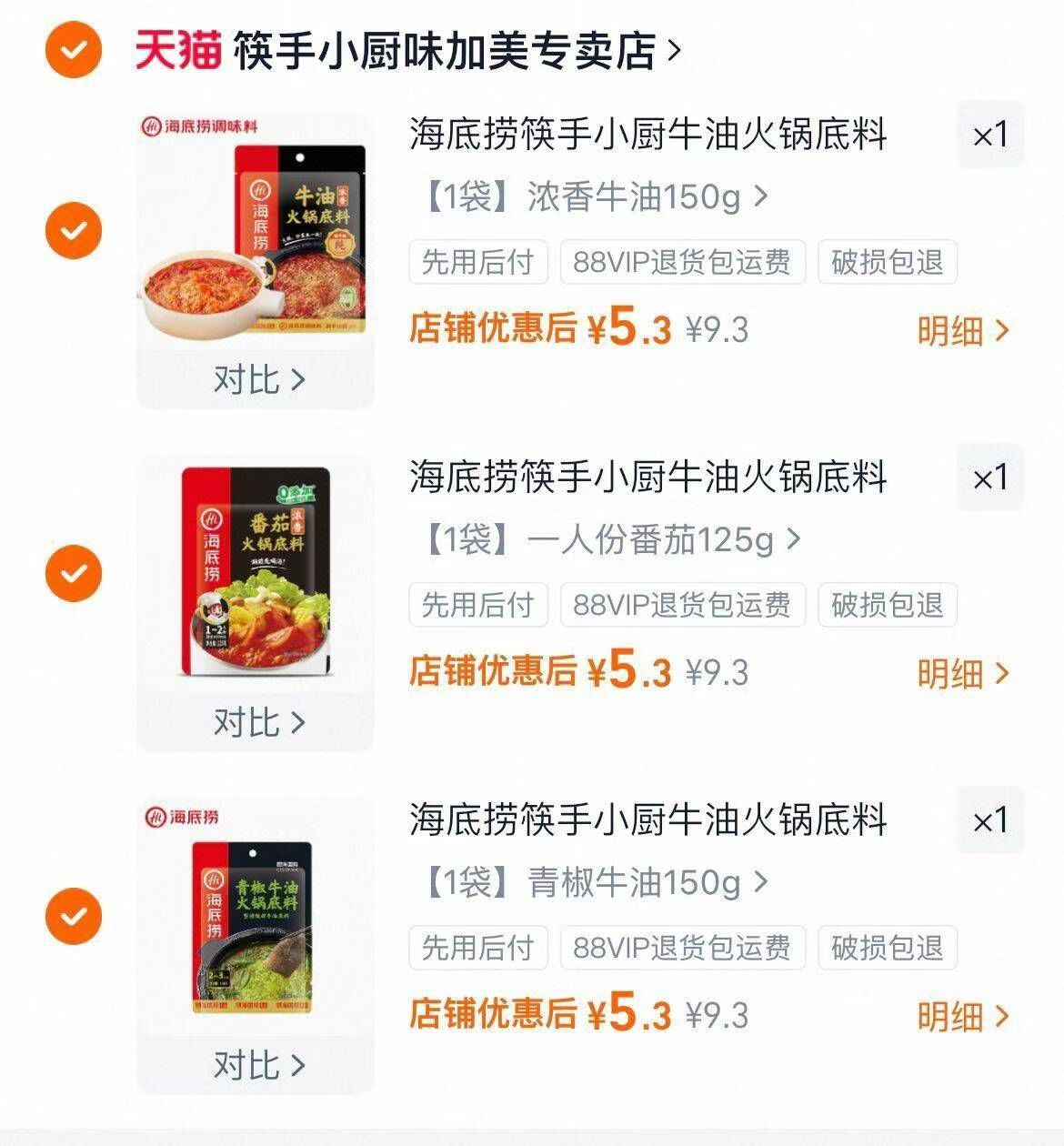The width and height of the screenshot is (1064, 1146).
Task: Click the ×1 quantity indicator for first product
Action: [991, 133]
